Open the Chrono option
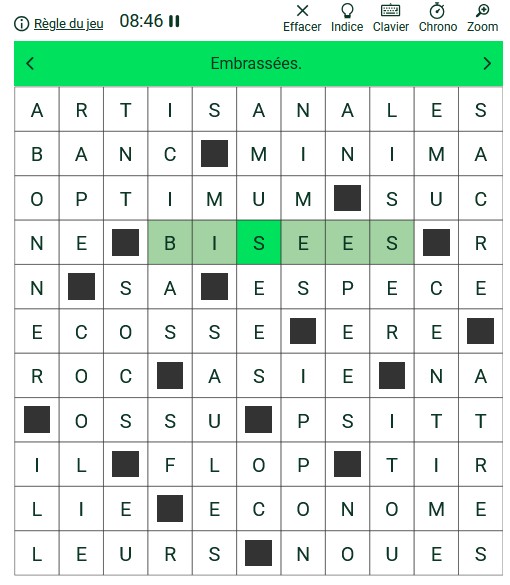This screenshot has width=510, height=585. [x=438, y=18]
